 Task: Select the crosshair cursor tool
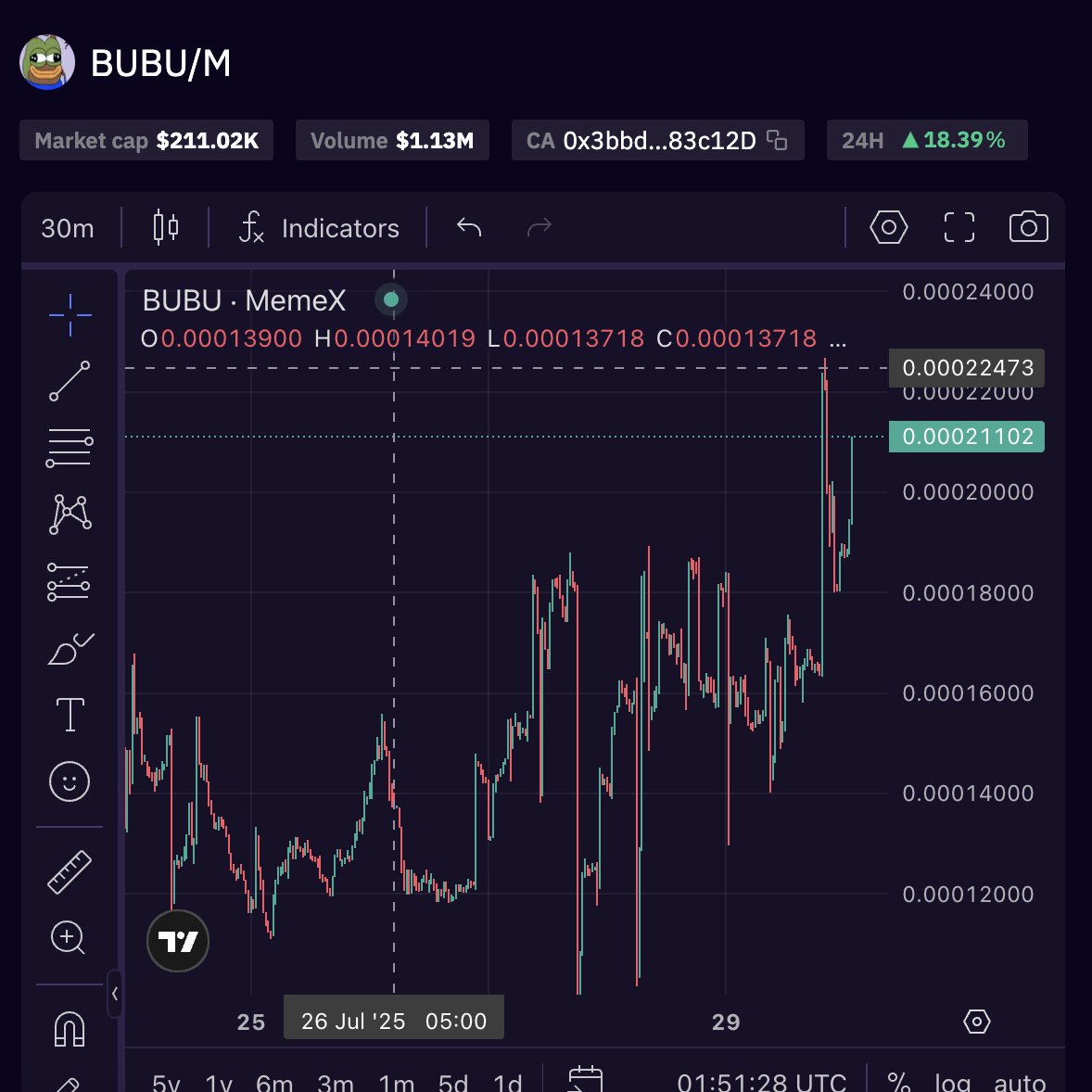tap(70, 315)
